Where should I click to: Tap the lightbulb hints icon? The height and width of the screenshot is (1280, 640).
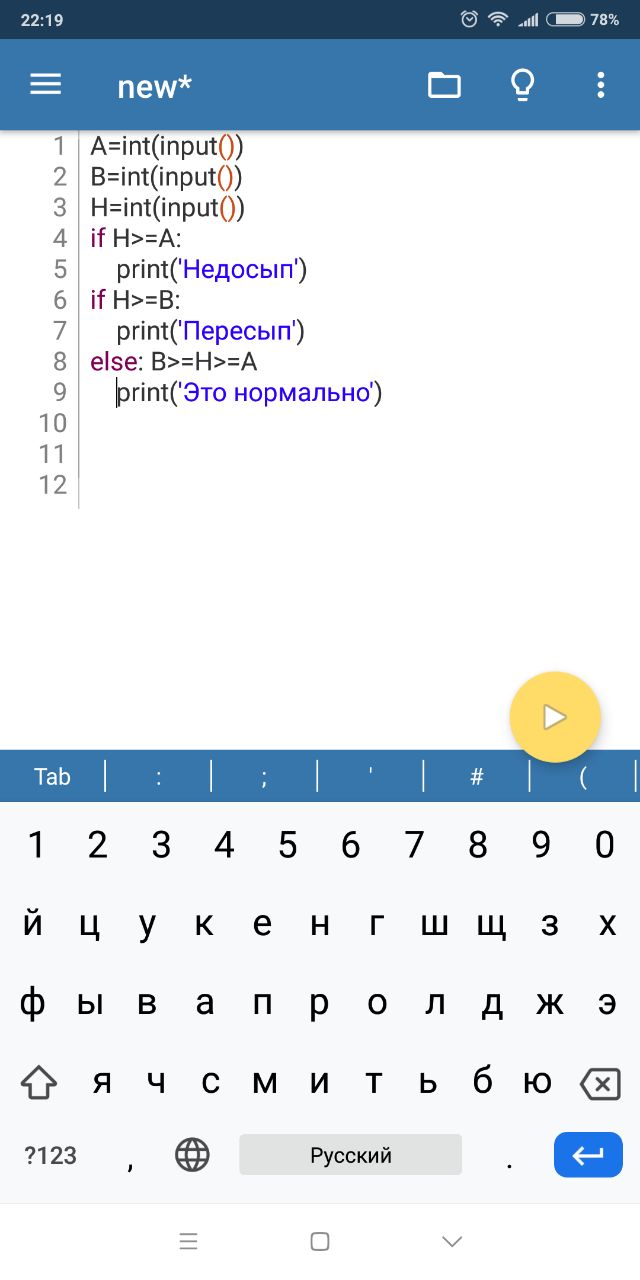tap(522, 85)
